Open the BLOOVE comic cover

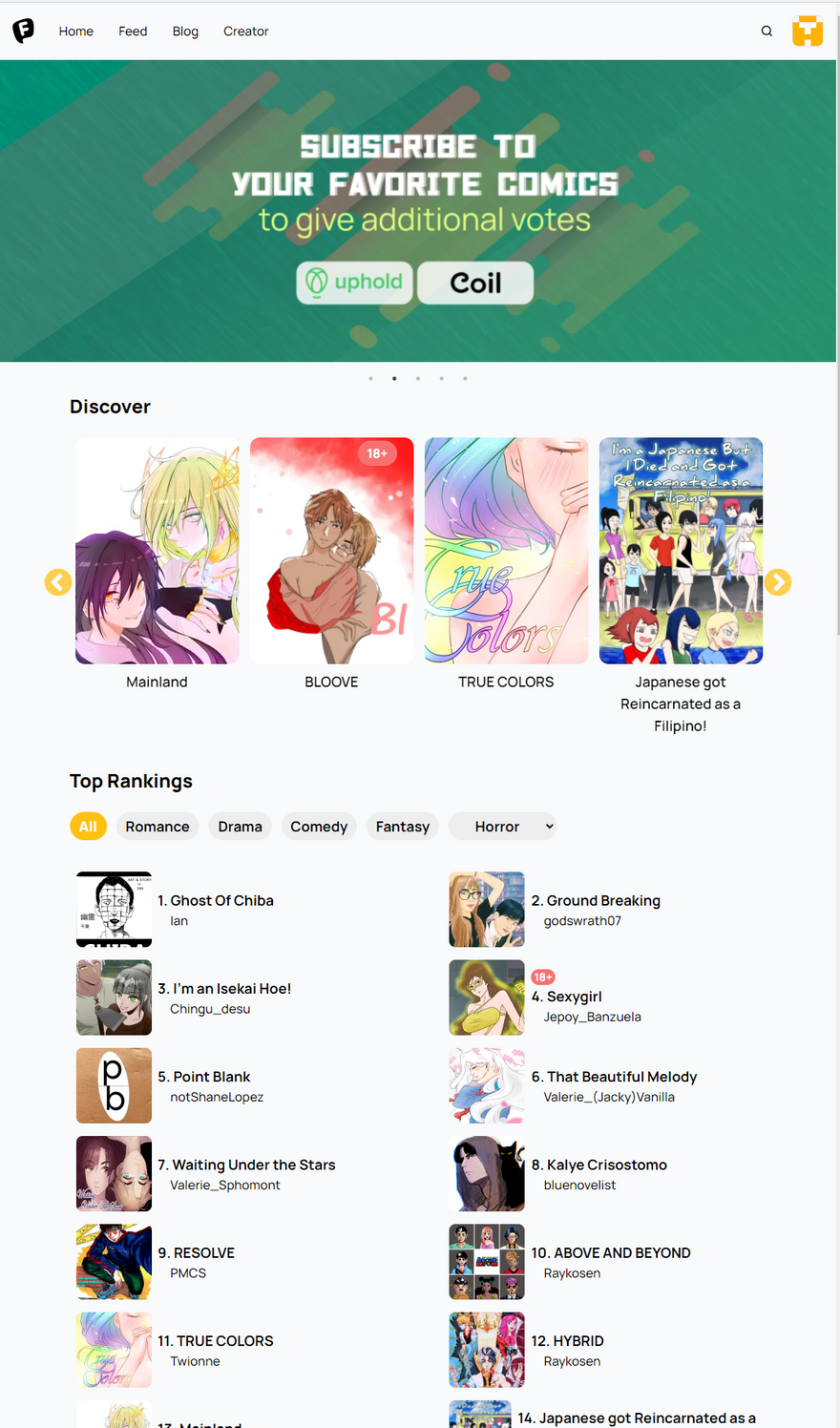tap(331, 551)
